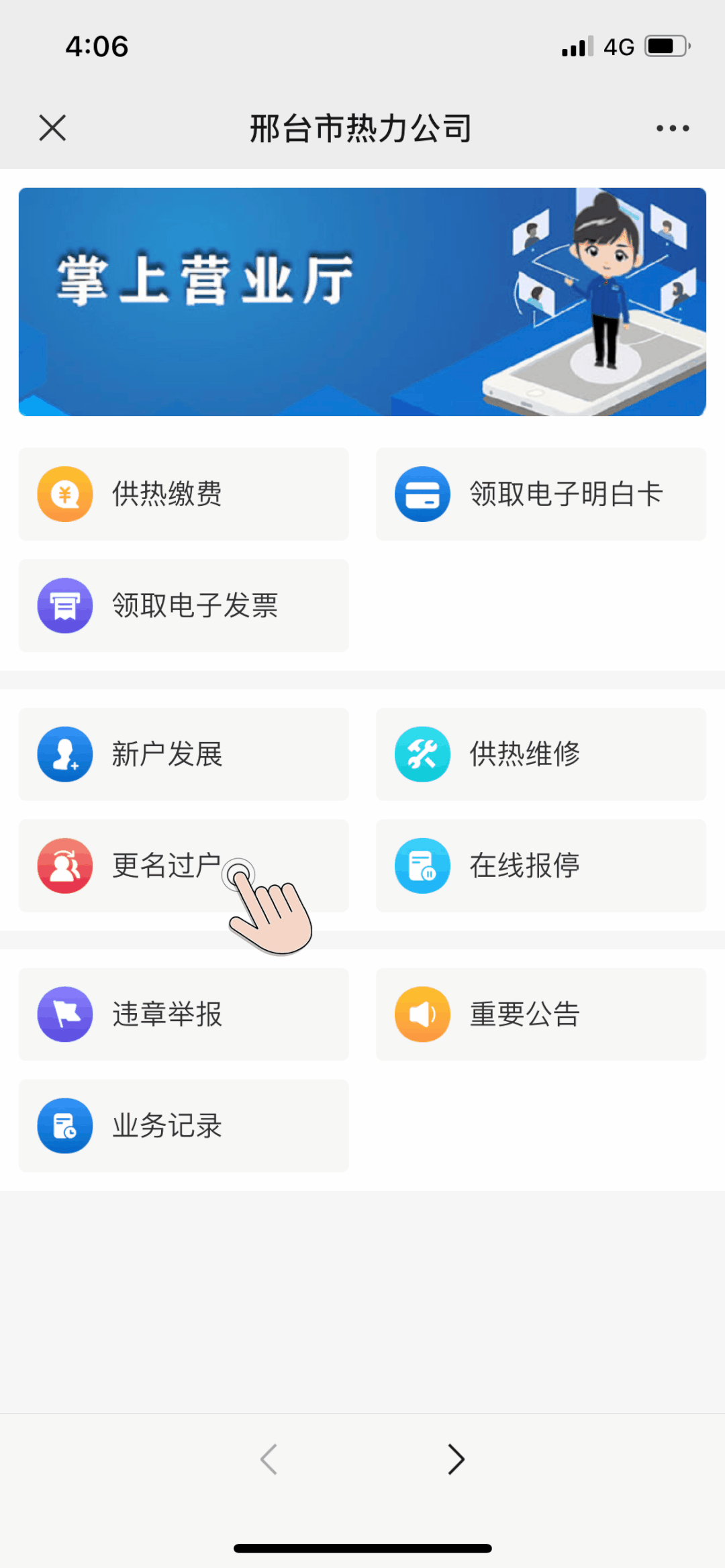
Task: Go forward with the right arrow
Action: click(456, 1459)
